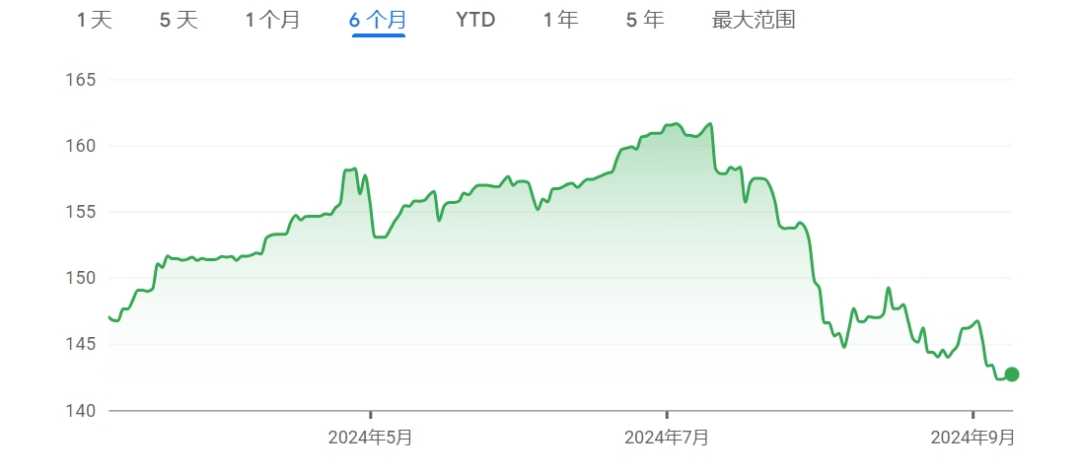Switch to the 1天 time range
The width and height of the screenshot is (1080, 473).
(95, 20)
